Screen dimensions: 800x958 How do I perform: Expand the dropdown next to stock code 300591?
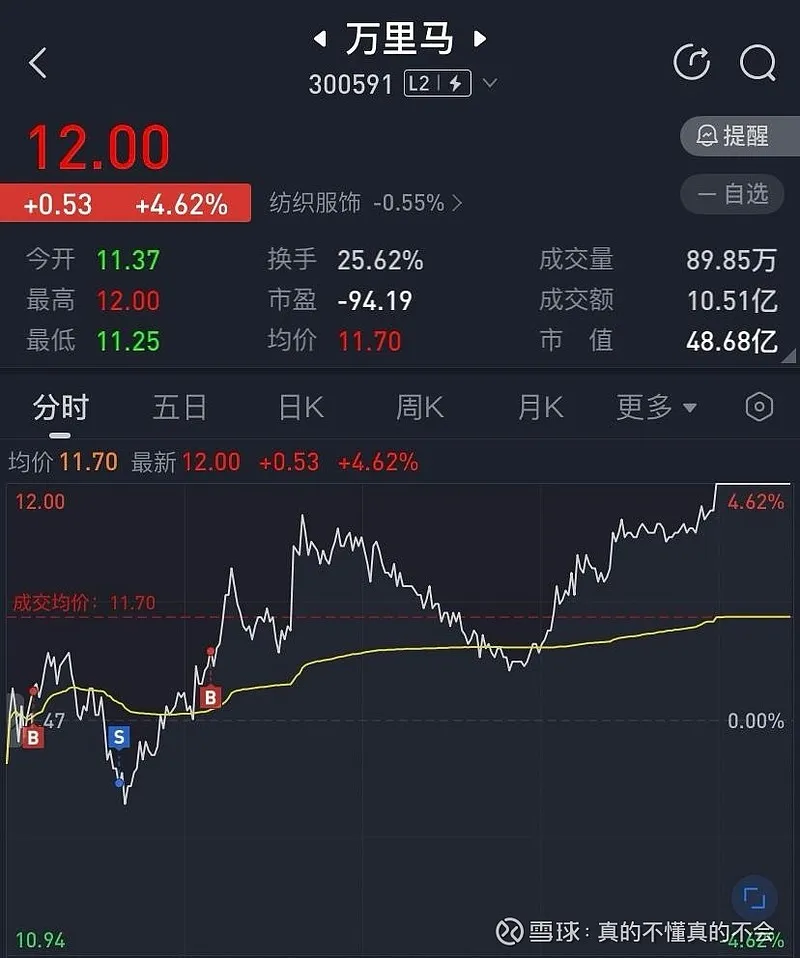(490, 84)
